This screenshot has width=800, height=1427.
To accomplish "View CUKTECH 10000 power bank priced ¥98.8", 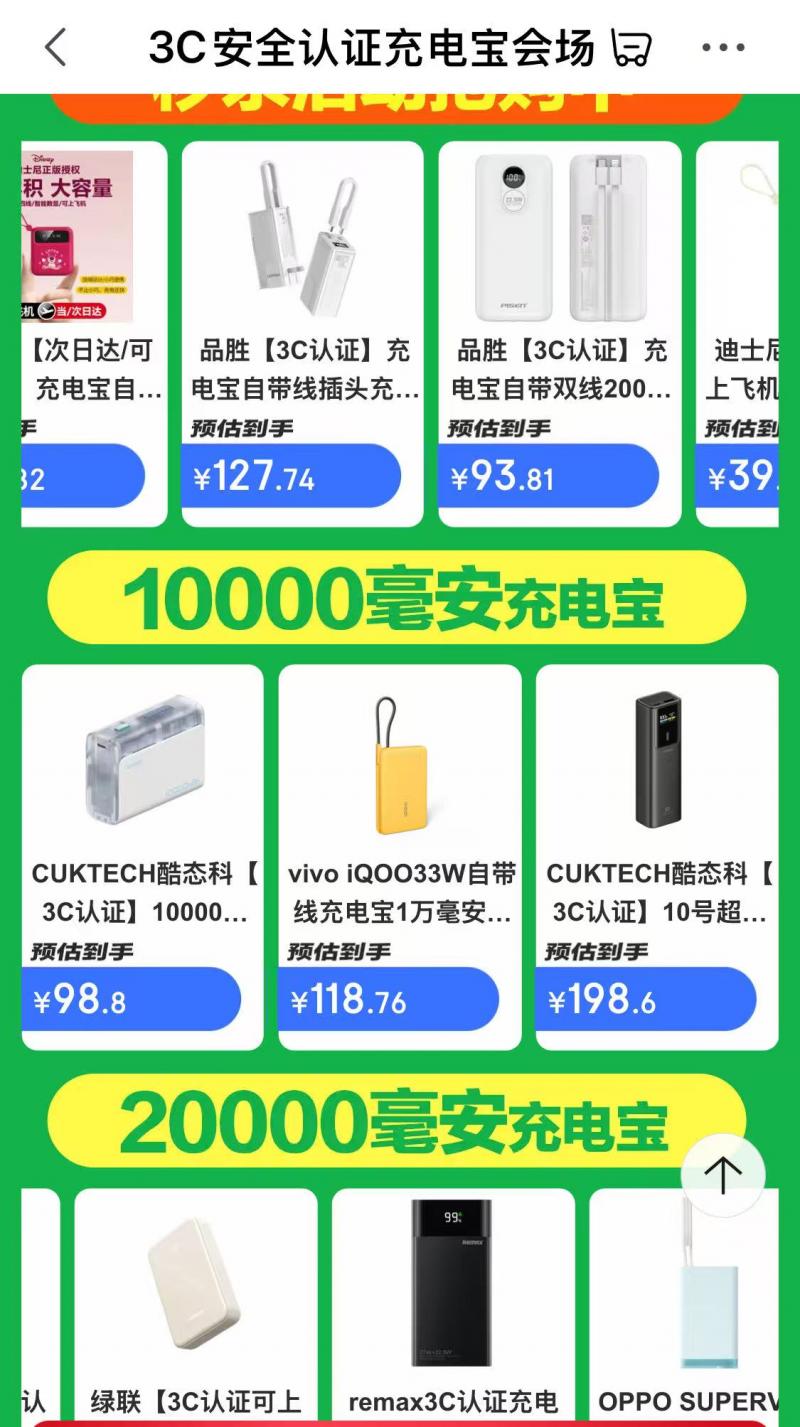I will (x=143, y=857).
